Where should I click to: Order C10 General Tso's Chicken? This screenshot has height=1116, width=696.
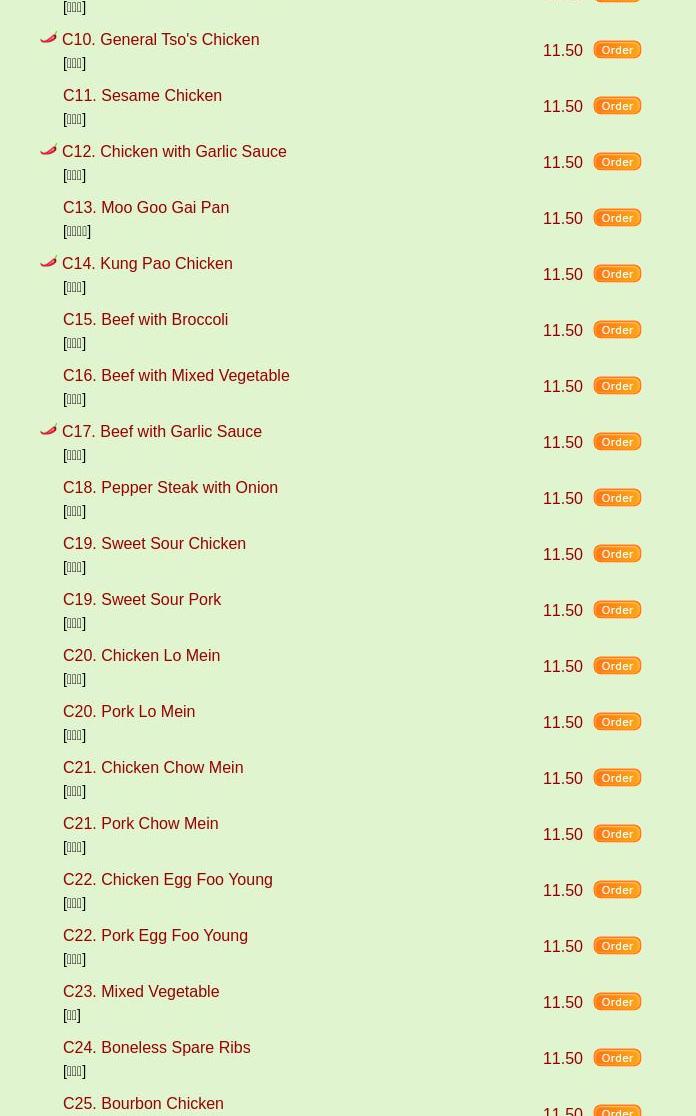pos(617,50)
